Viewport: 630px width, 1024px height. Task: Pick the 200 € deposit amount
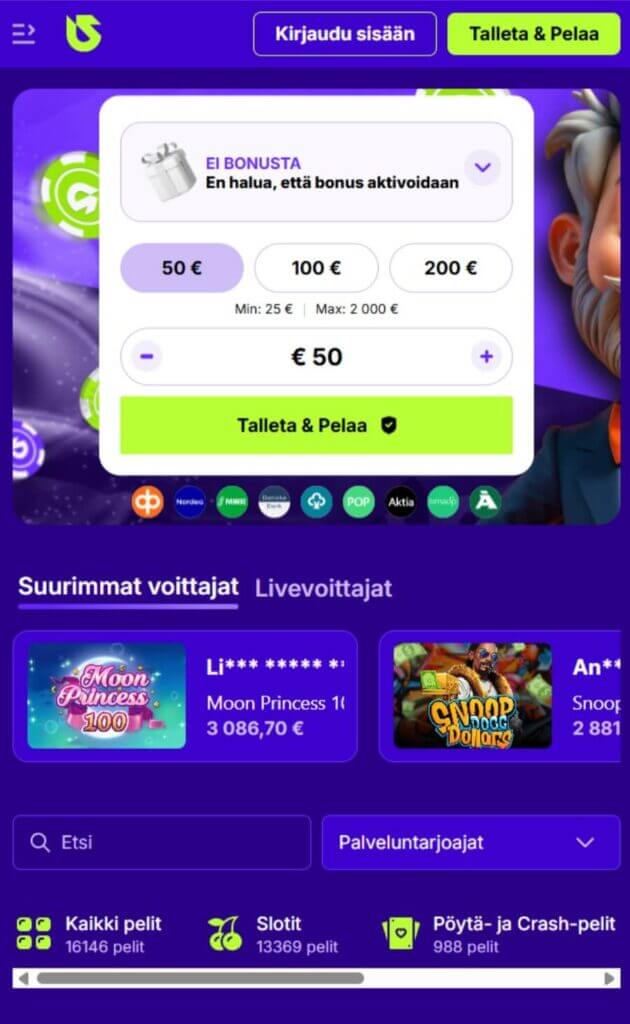click(450, 268)
